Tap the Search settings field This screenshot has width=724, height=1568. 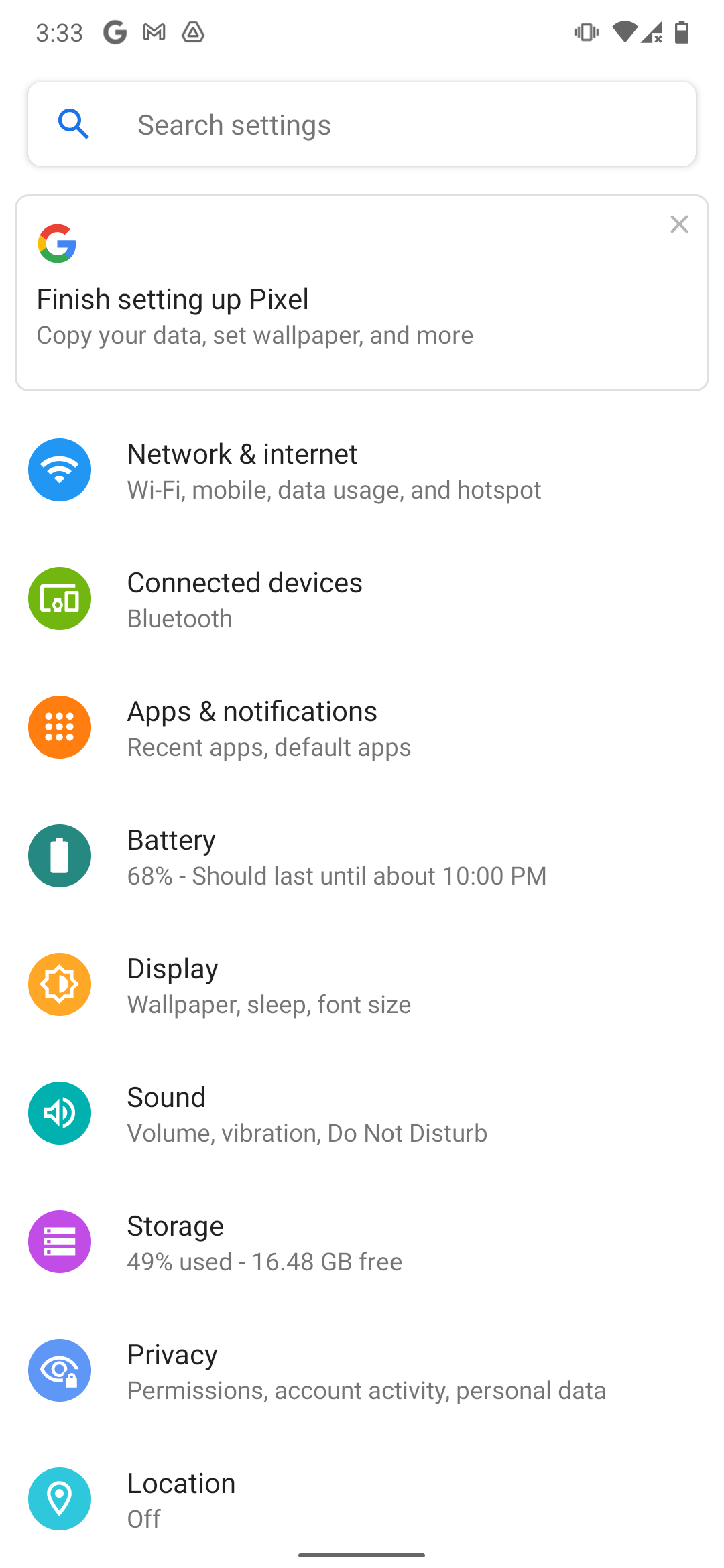(362, 125)
